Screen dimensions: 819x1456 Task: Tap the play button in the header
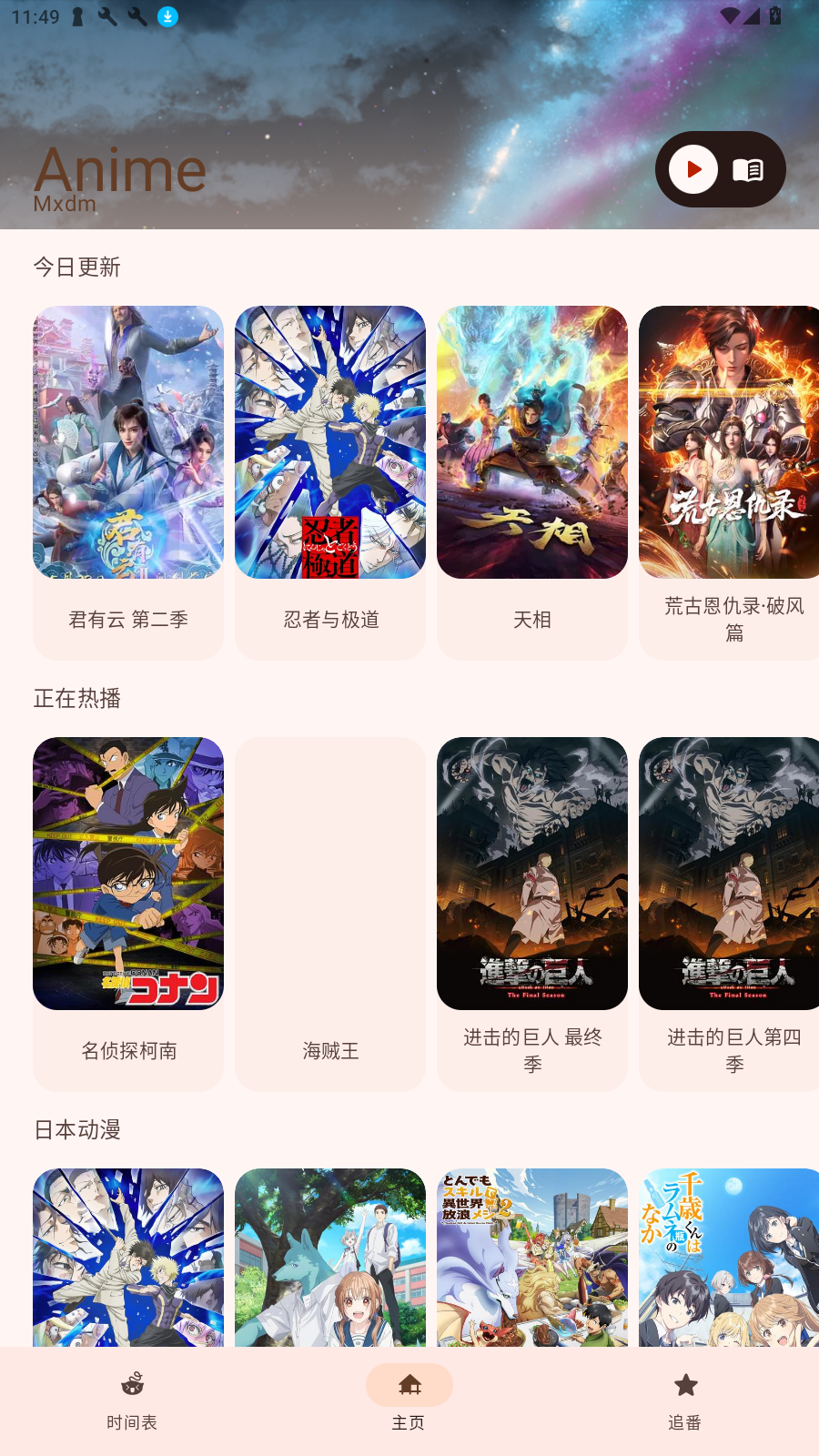tap(693, 169)
